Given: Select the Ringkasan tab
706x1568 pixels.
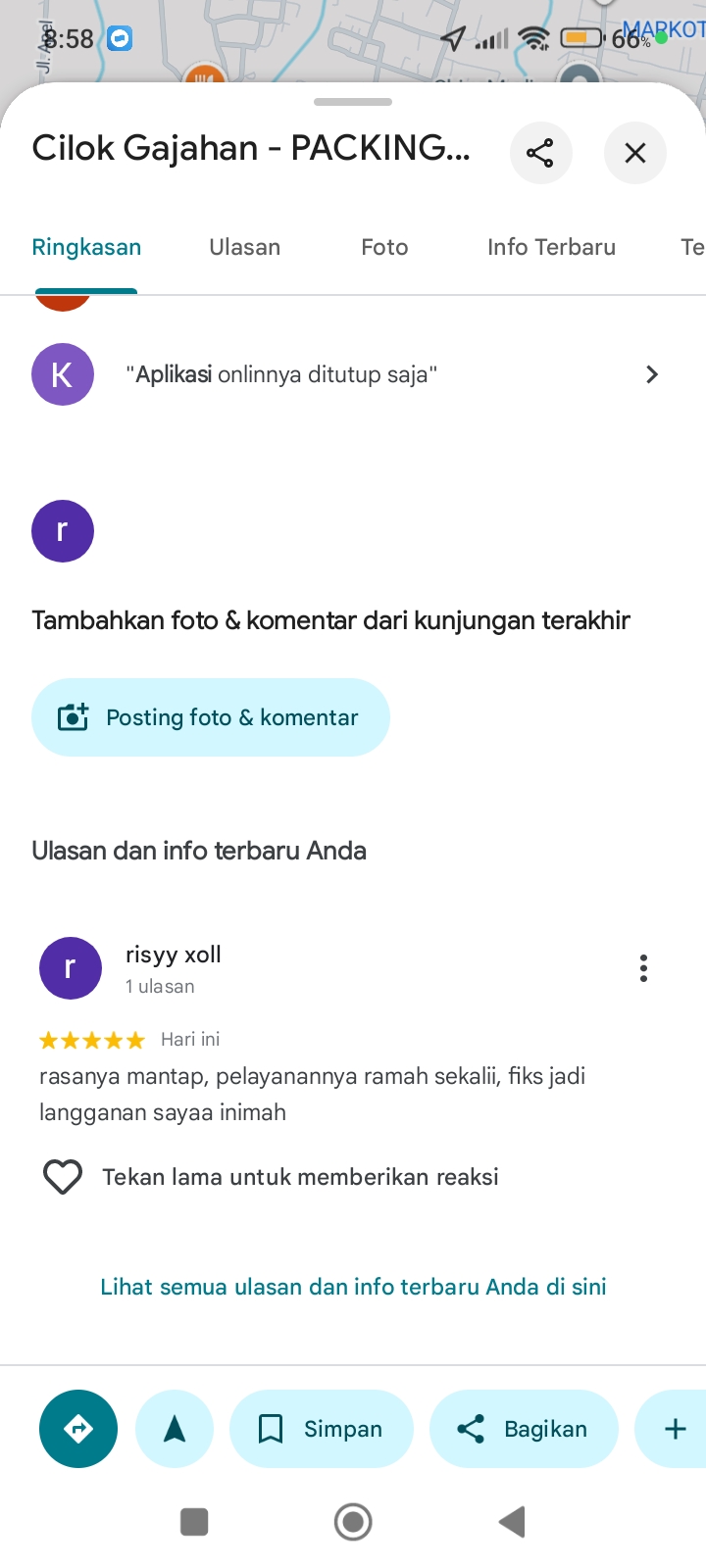Looking at the screenshot, I should coord(86,247).
